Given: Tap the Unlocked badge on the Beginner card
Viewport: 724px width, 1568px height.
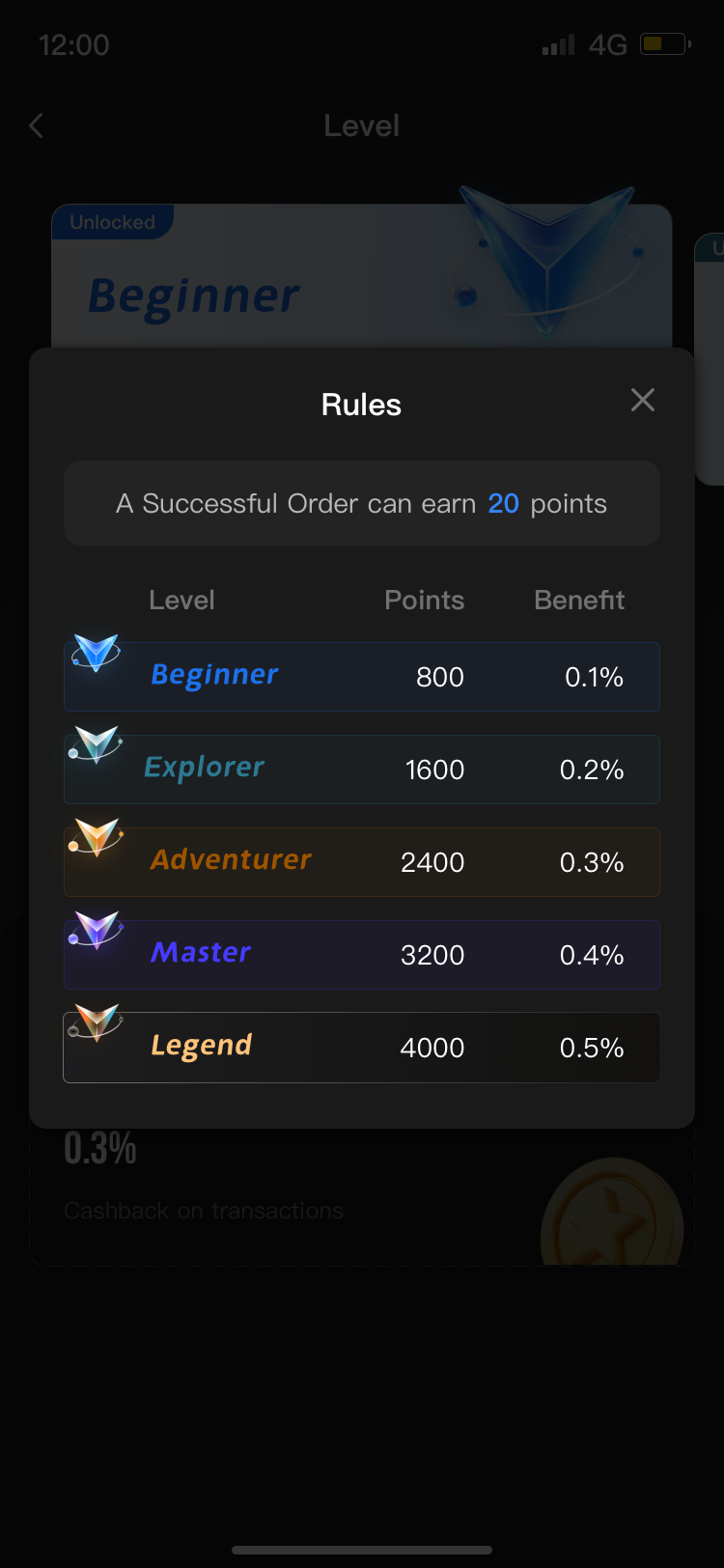Looking at the screenshot, I should click(113, 222).
